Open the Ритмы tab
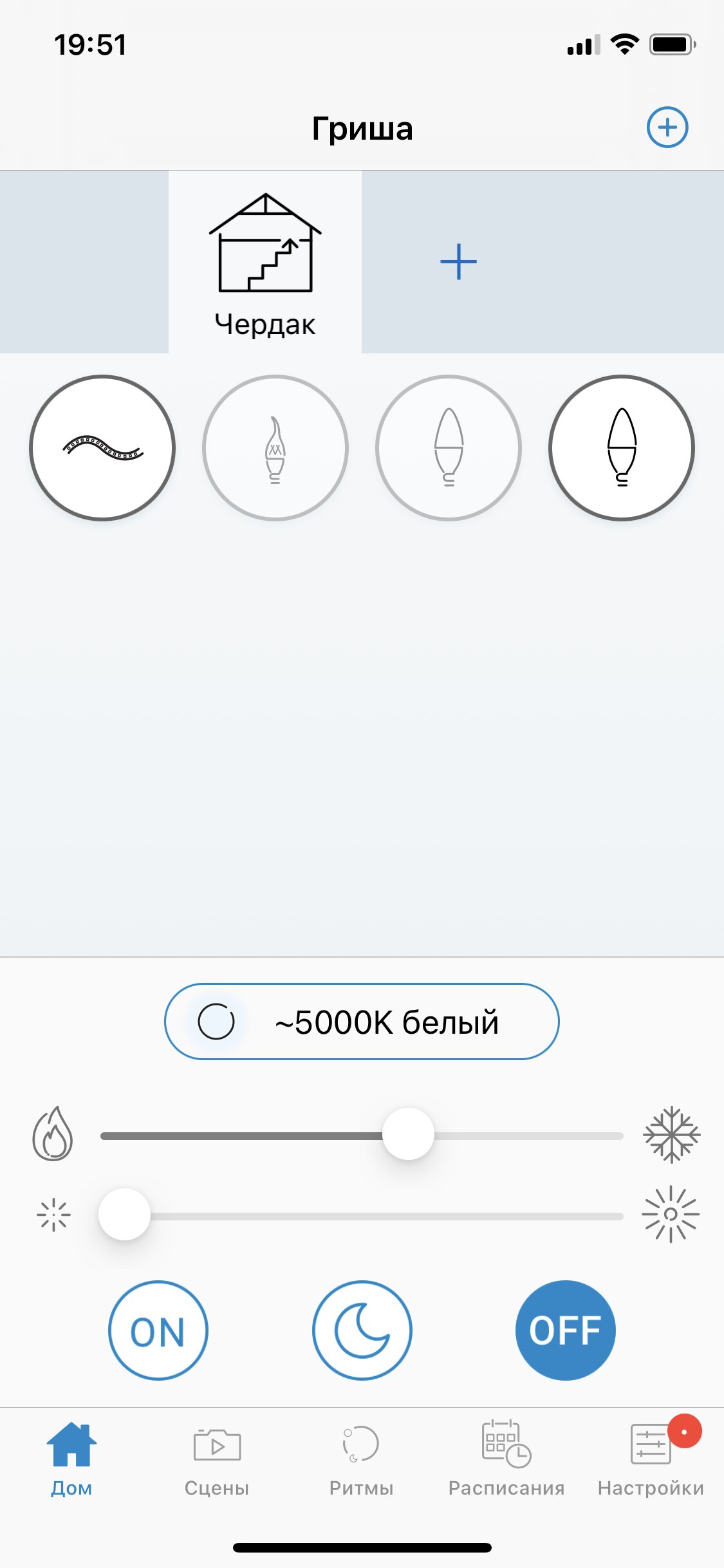Screen dimensions: 724x1568 coord(362,1459)
